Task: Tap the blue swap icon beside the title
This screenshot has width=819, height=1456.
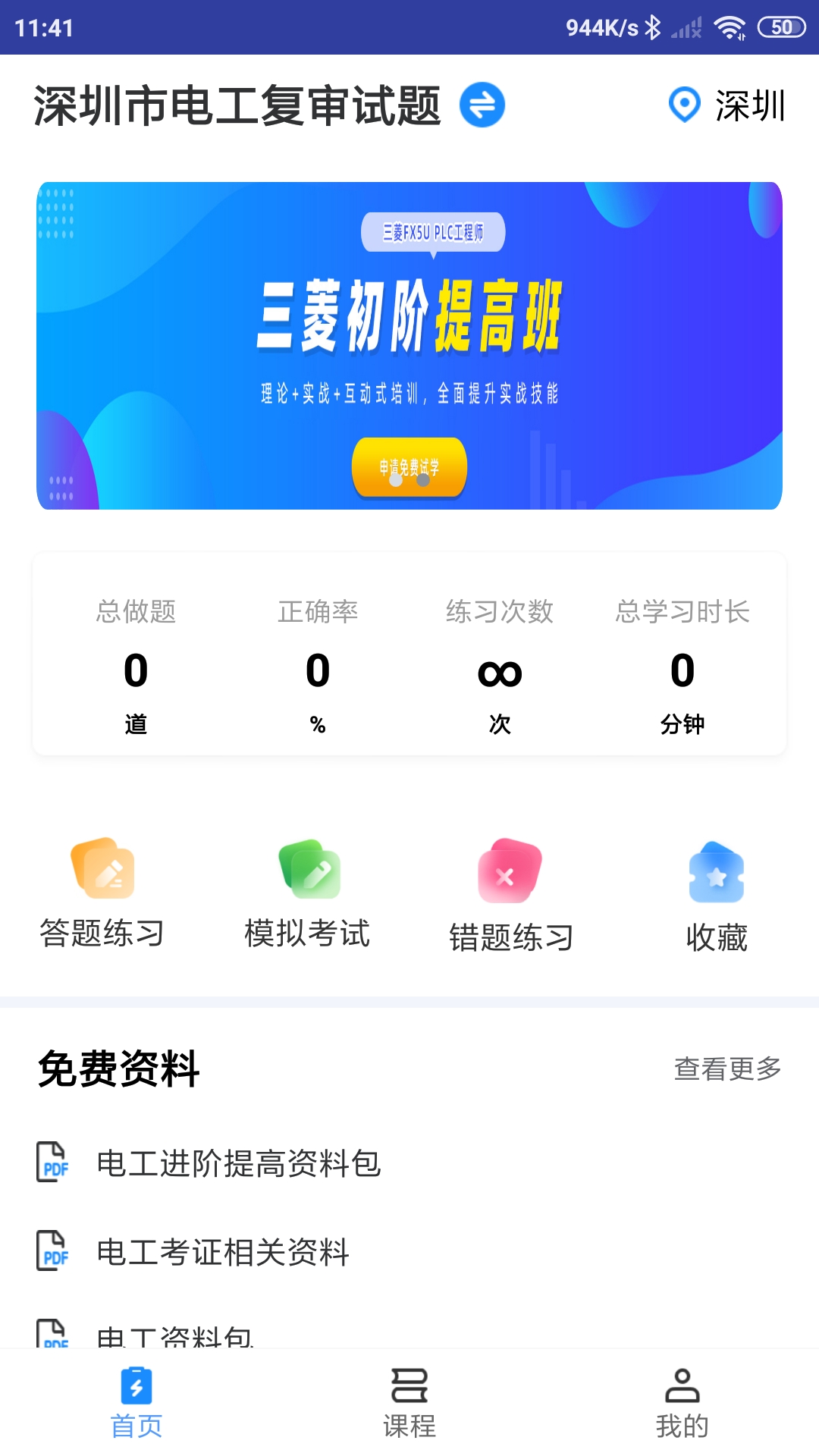Action: coord(482,105)
